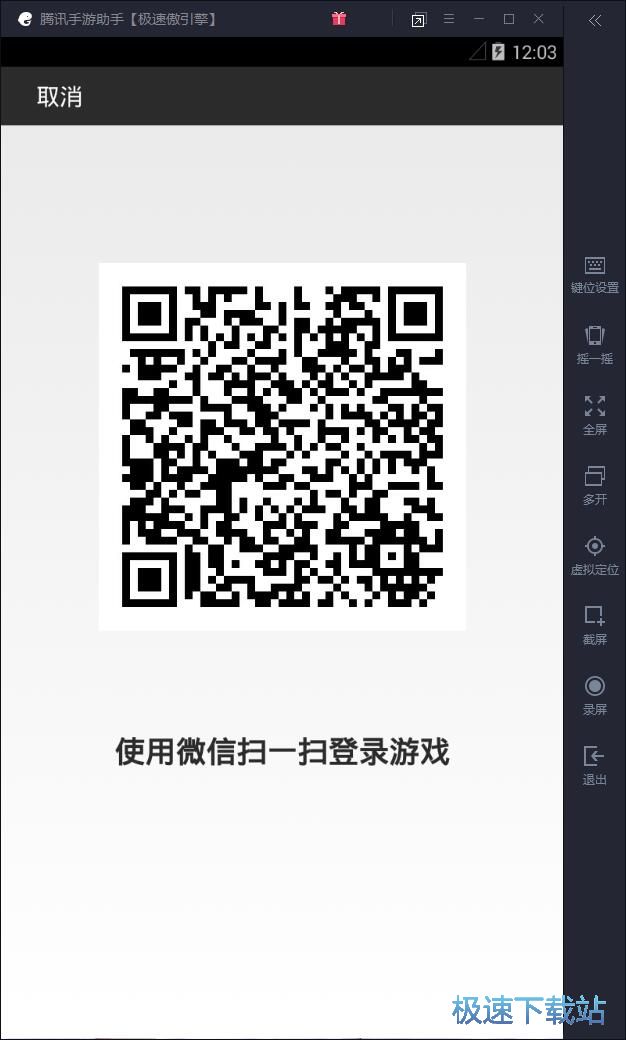
Task: Open the title bar hamburger menu
Action: point(449,19)
